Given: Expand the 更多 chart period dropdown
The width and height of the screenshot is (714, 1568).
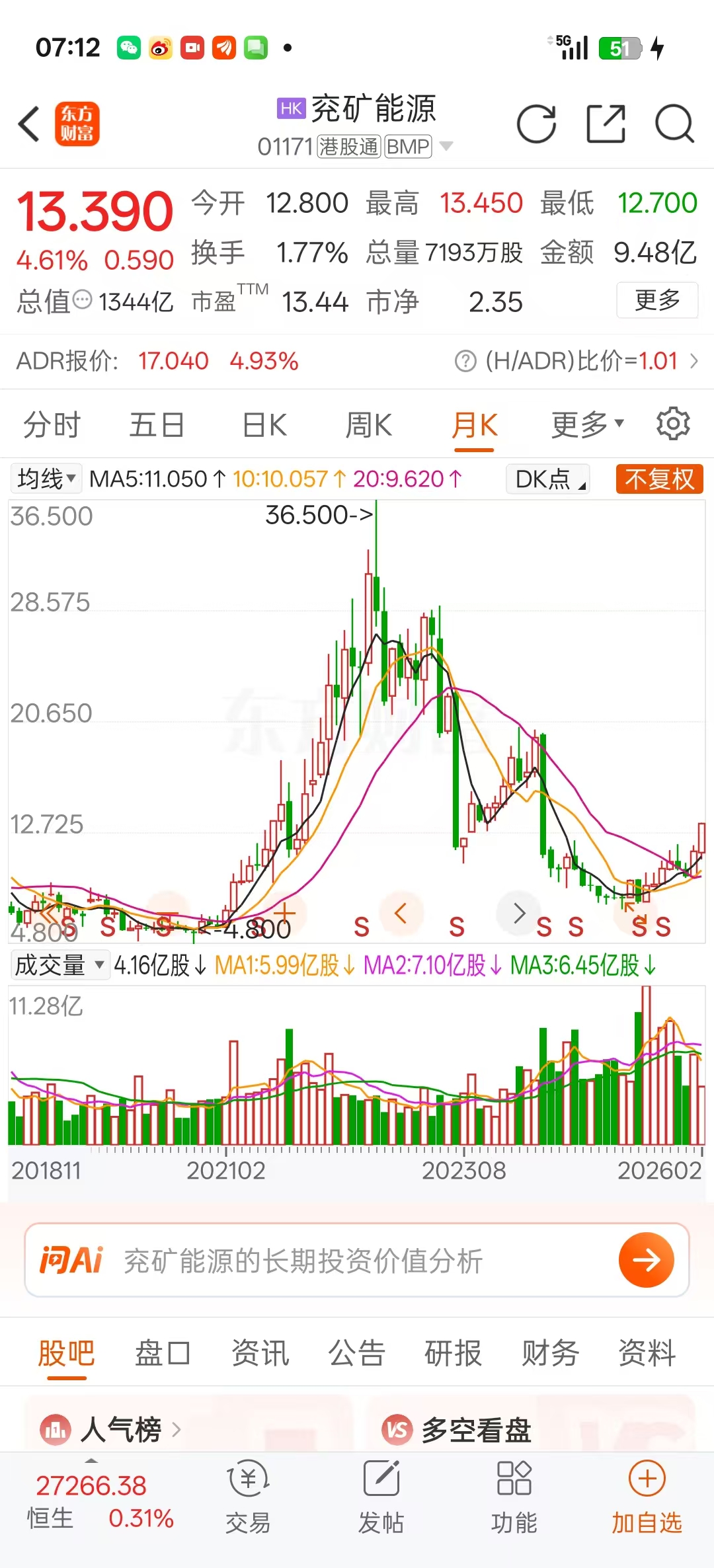Looking at the screenshot, I should point(587,424).
